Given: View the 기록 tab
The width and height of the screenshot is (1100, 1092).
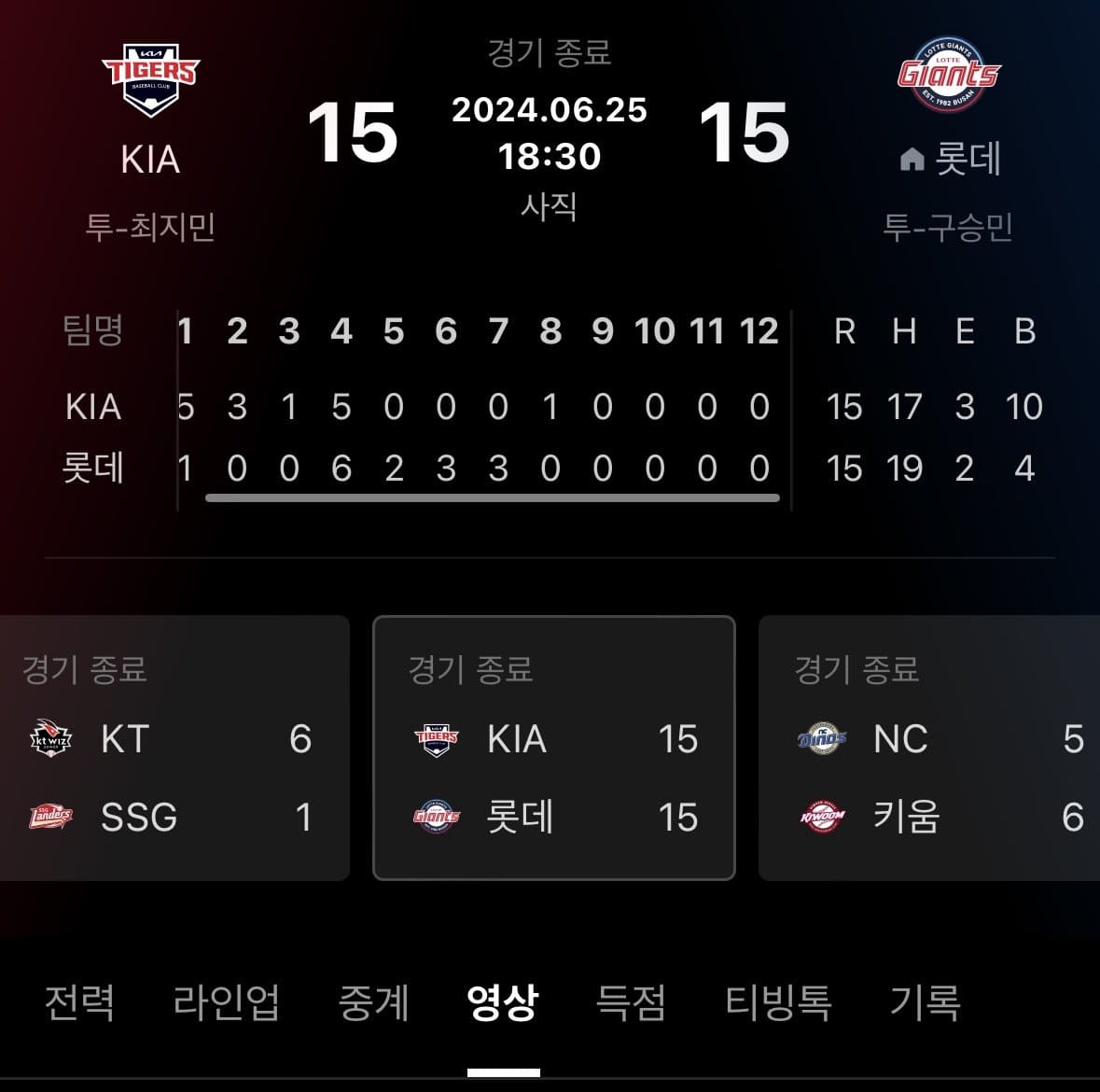Looking at the screenshot, I should pos(925,1002).
